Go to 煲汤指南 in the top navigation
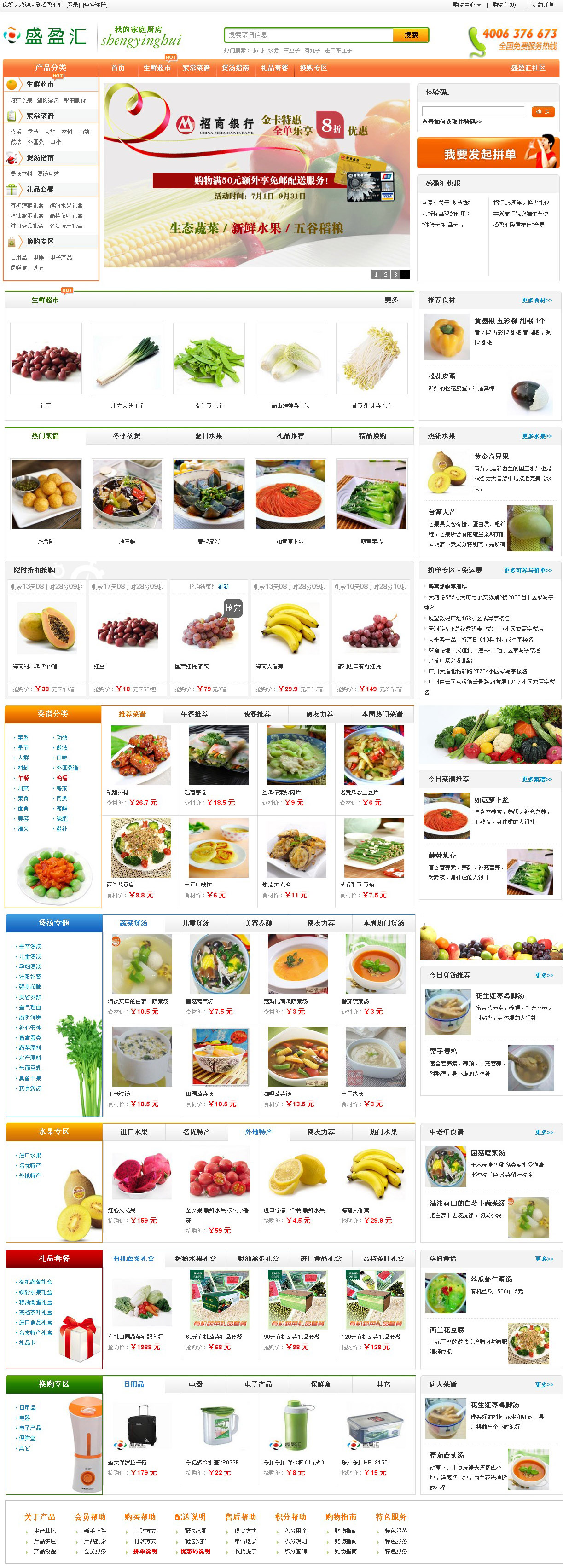The image size is (563, 1568). (x=235, y=68)
